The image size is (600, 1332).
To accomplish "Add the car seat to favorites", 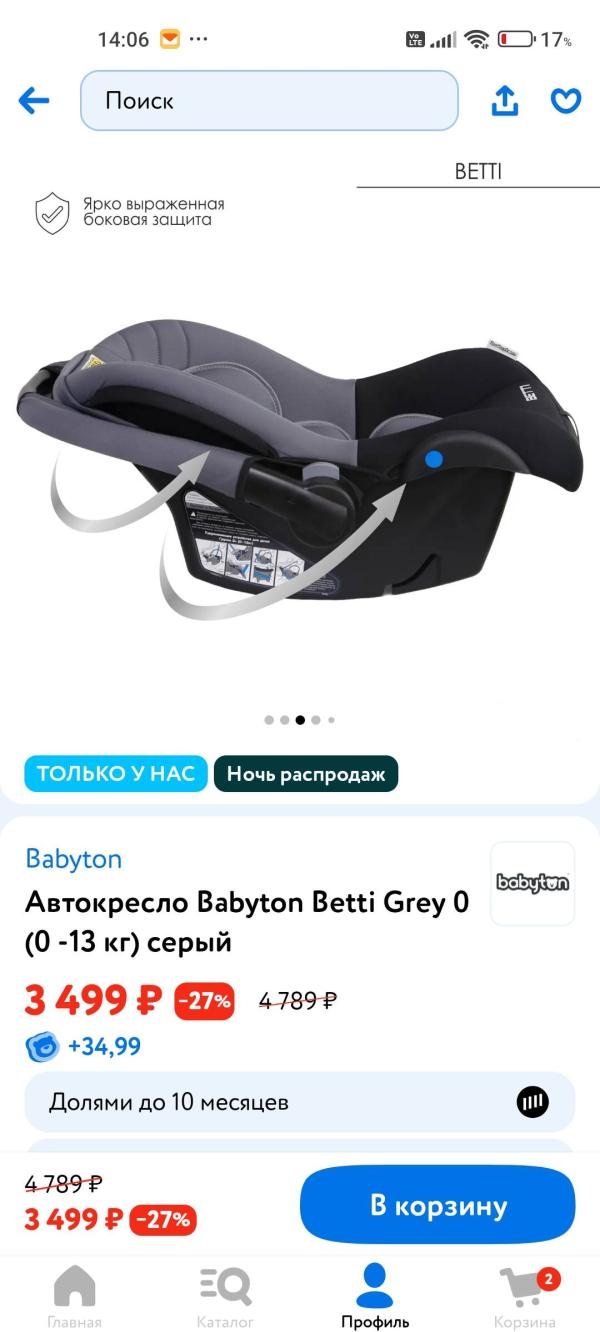I will 566,100.
